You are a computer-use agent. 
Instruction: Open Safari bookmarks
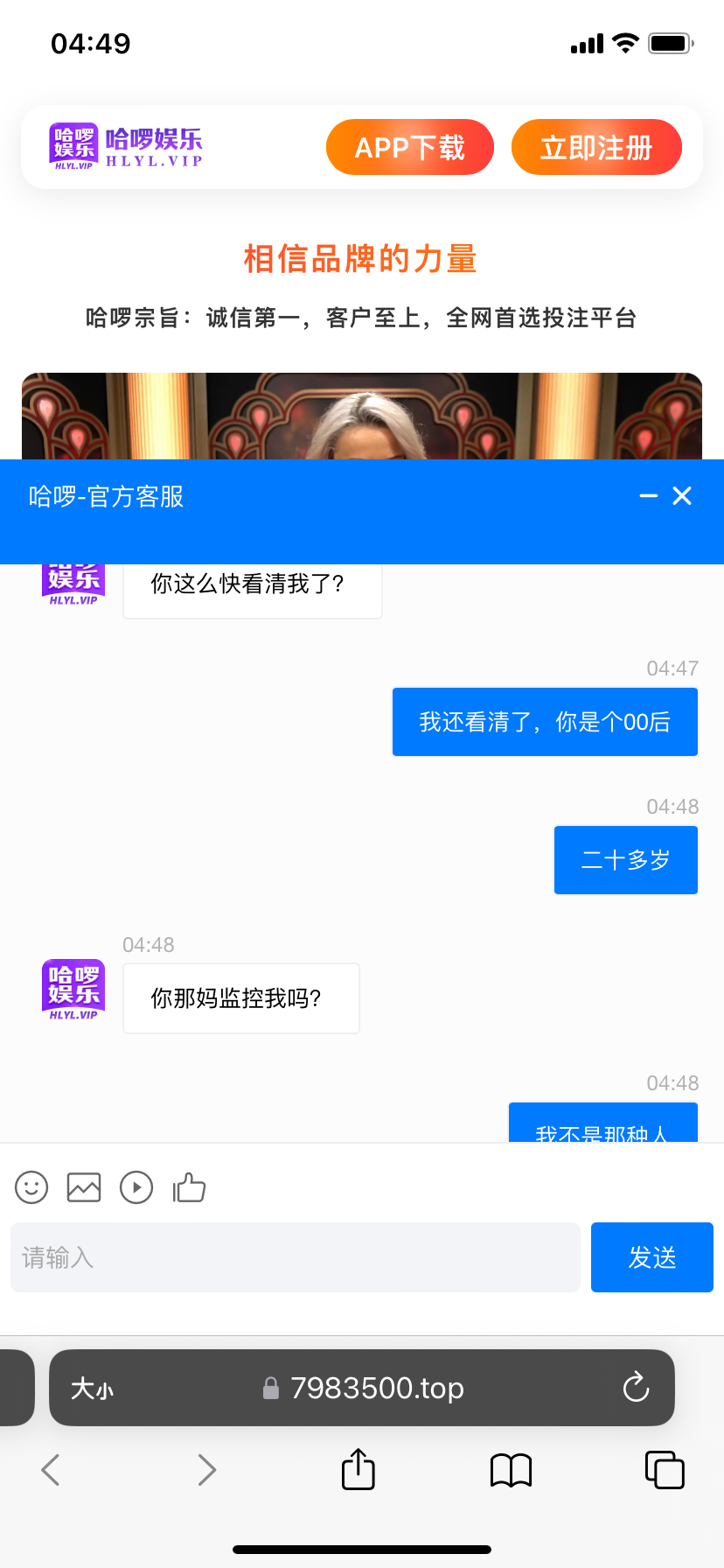tap(512, 1470)
